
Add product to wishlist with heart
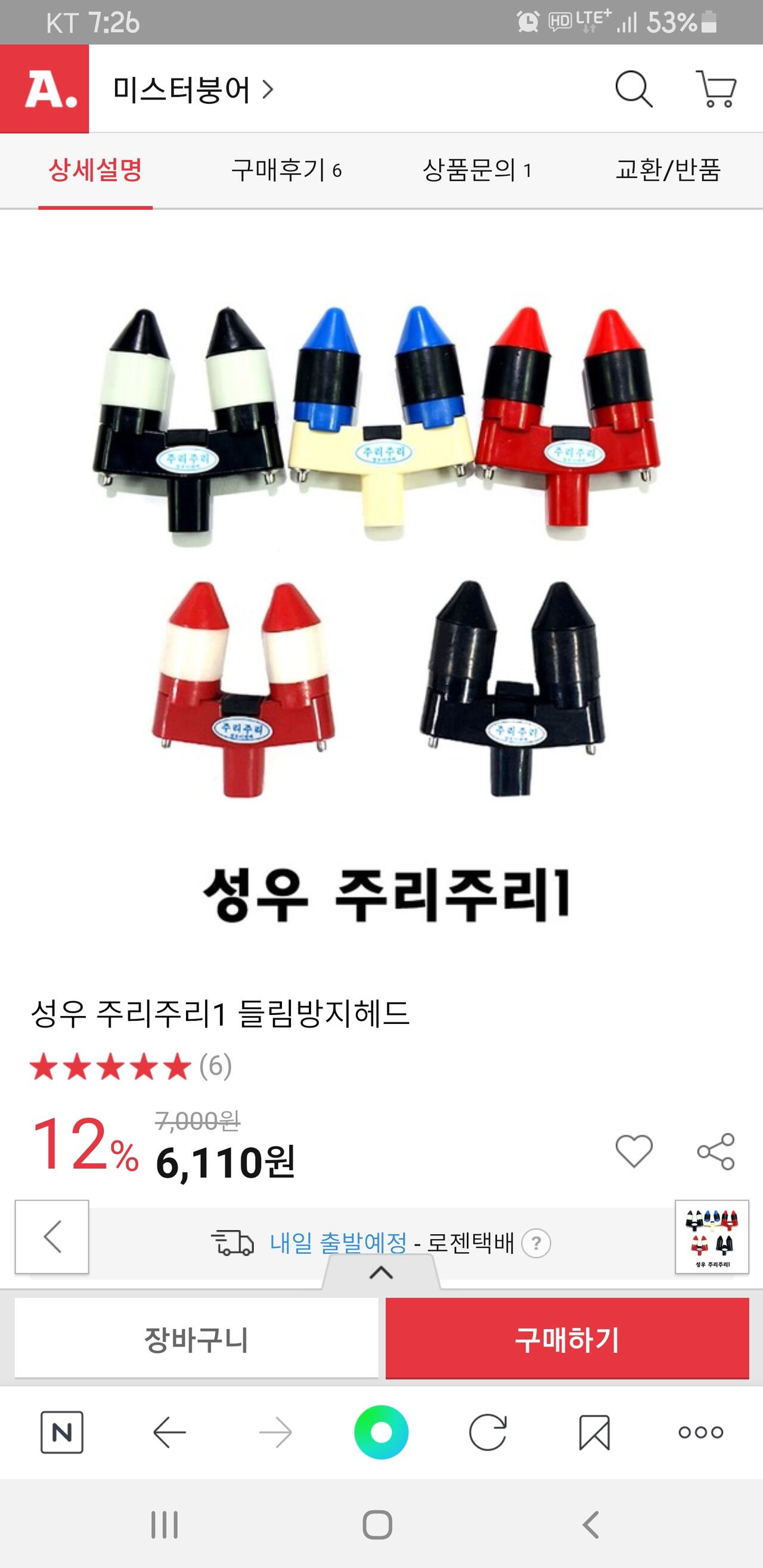click(634, 1151)
